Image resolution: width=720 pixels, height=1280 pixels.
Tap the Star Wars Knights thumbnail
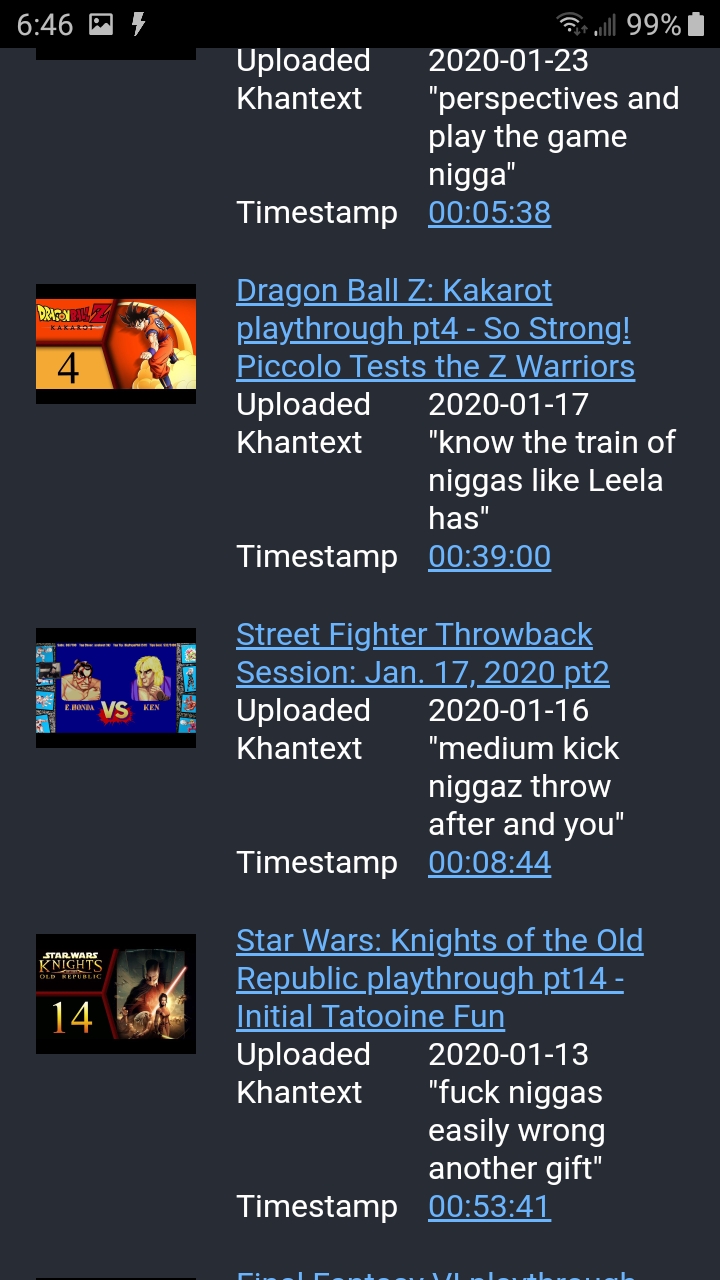(116, 994)
